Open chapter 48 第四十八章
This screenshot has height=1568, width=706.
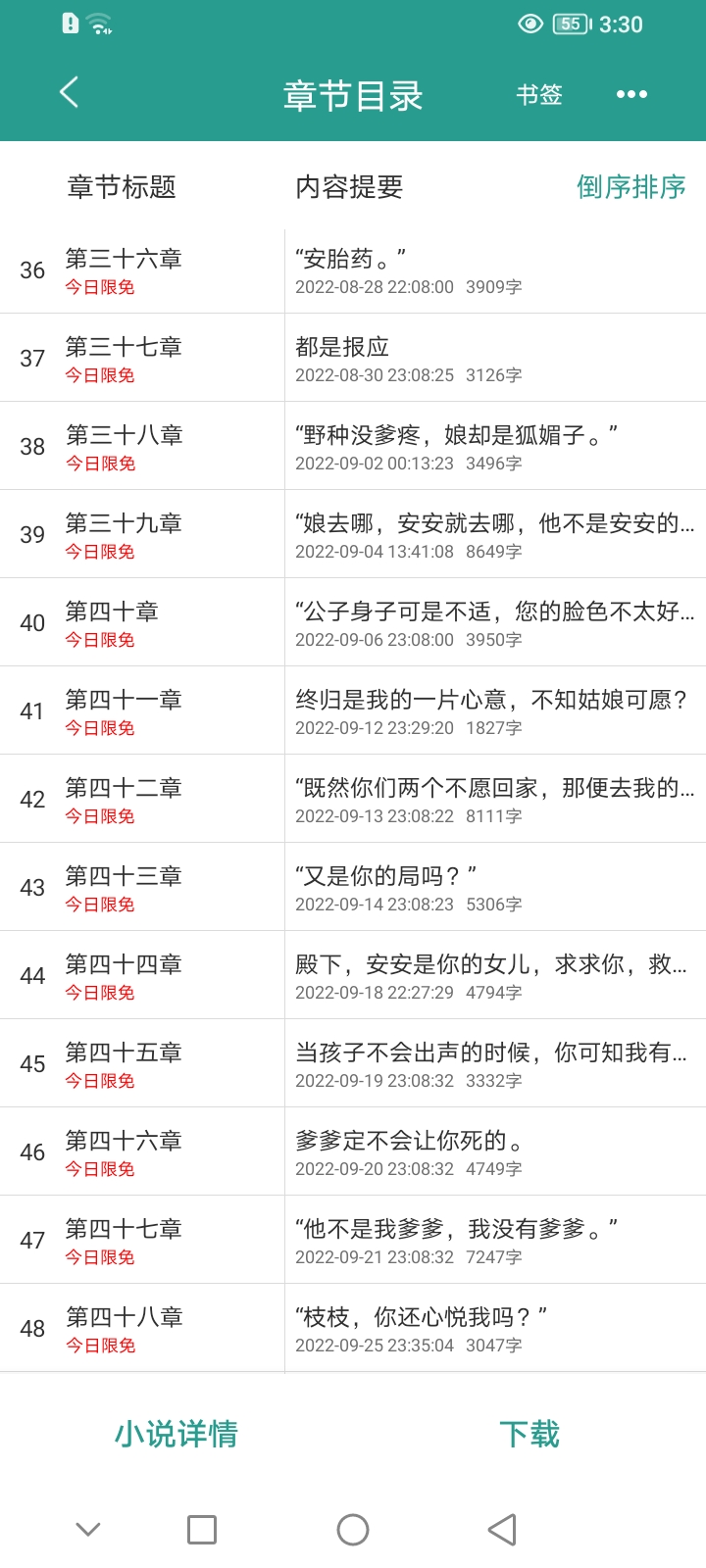(x=124, y=1328)
